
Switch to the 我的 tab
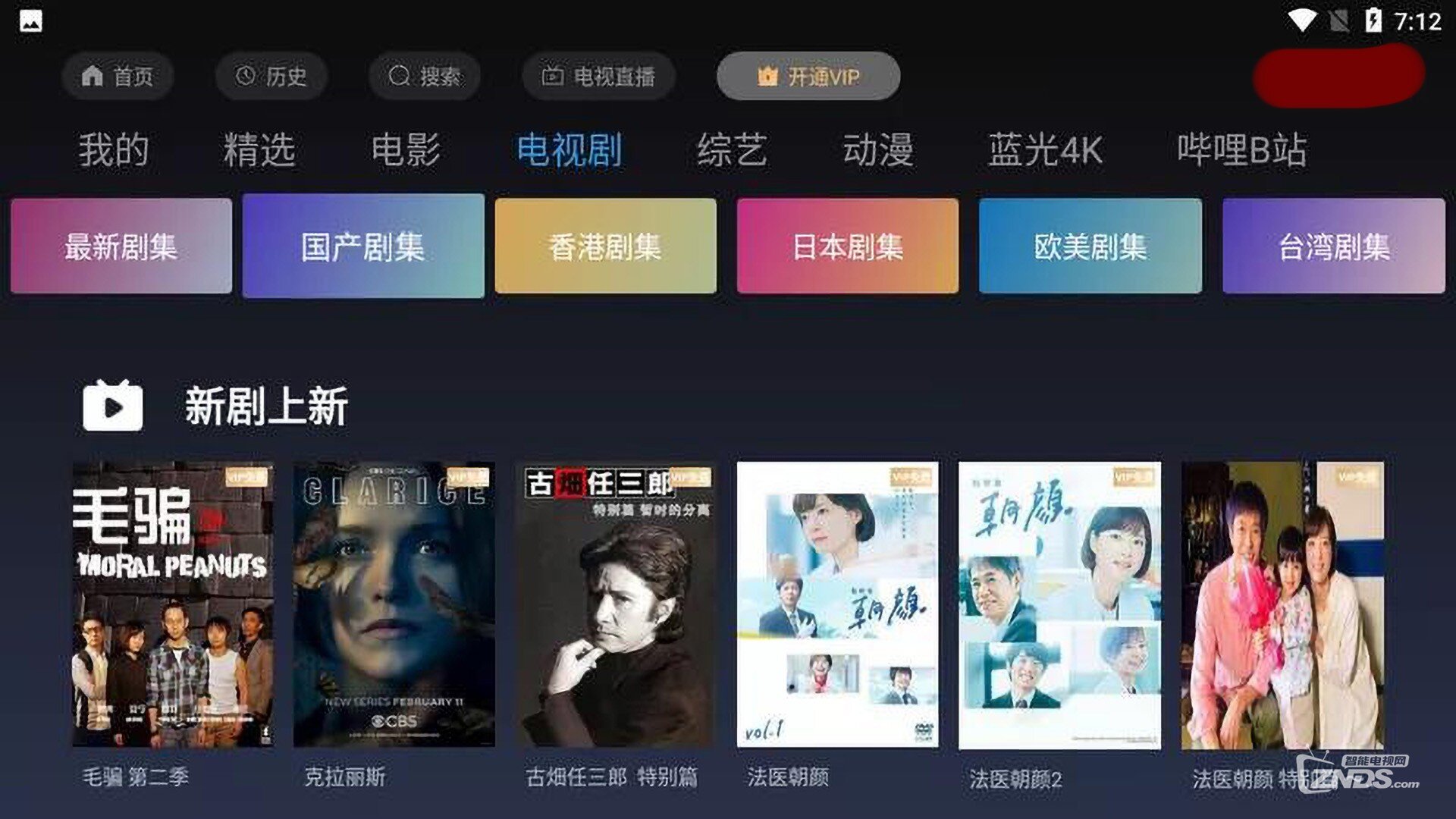[114, 149]
